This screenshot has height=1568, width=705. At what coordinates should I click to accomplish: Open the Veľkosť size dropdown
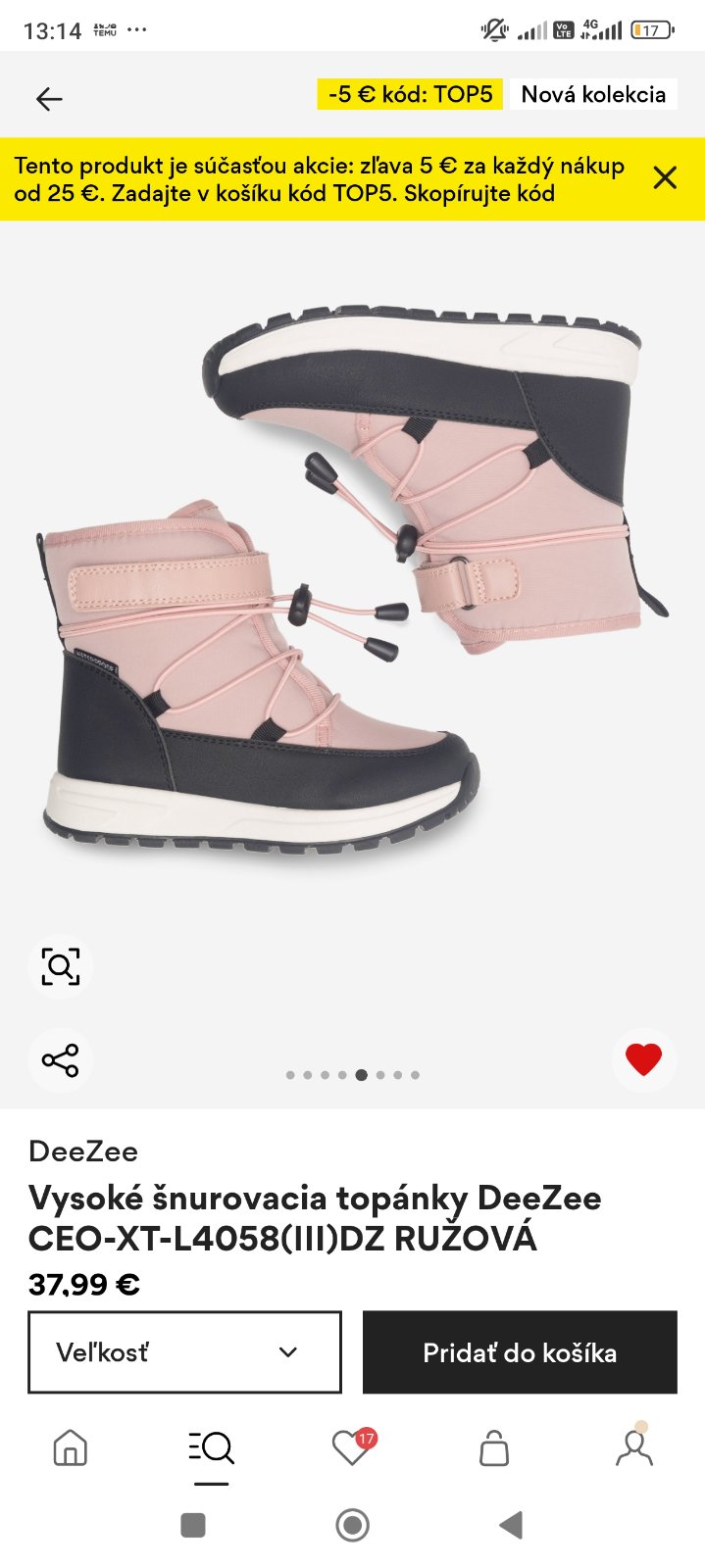(184, 1352)
